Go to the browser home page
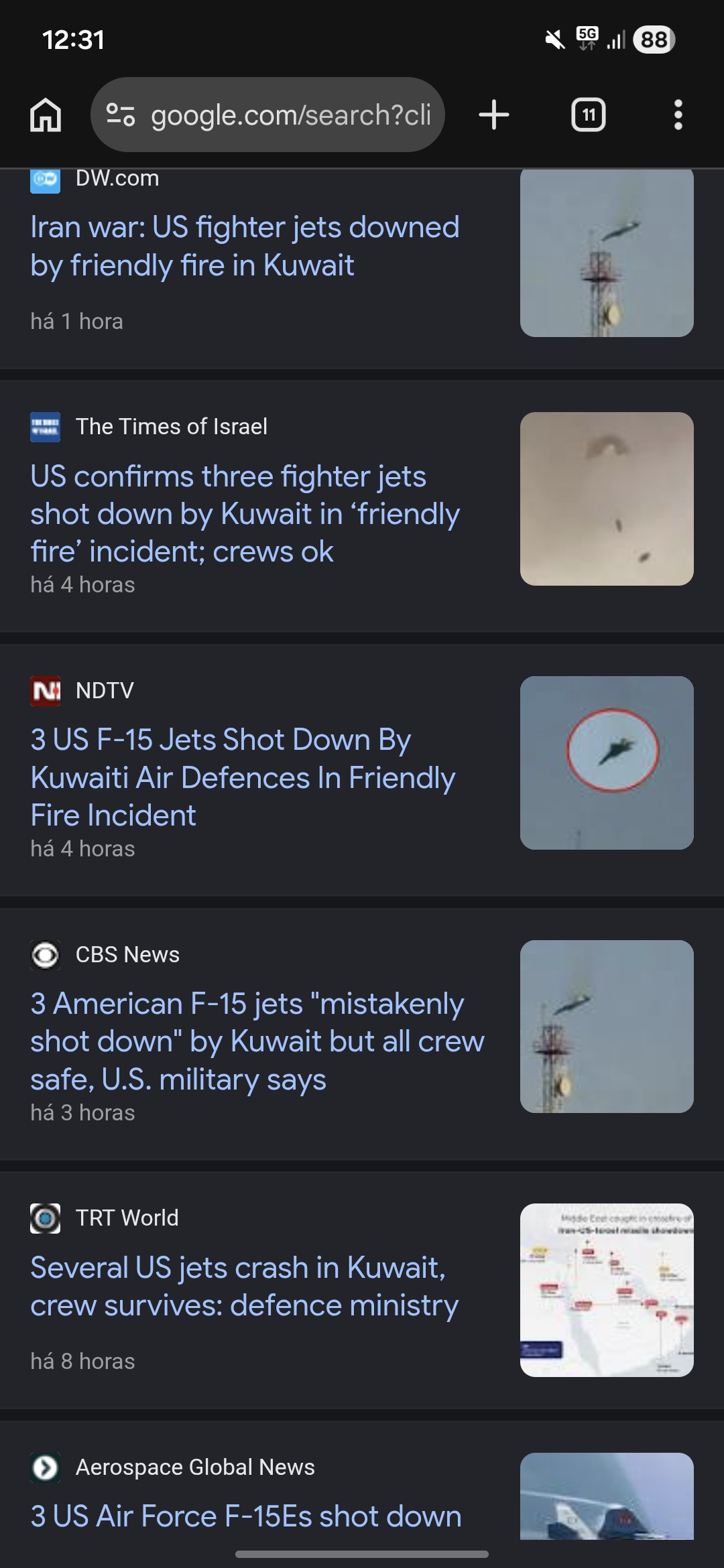Screen dimensions: 724x1568 click(46, 115)
